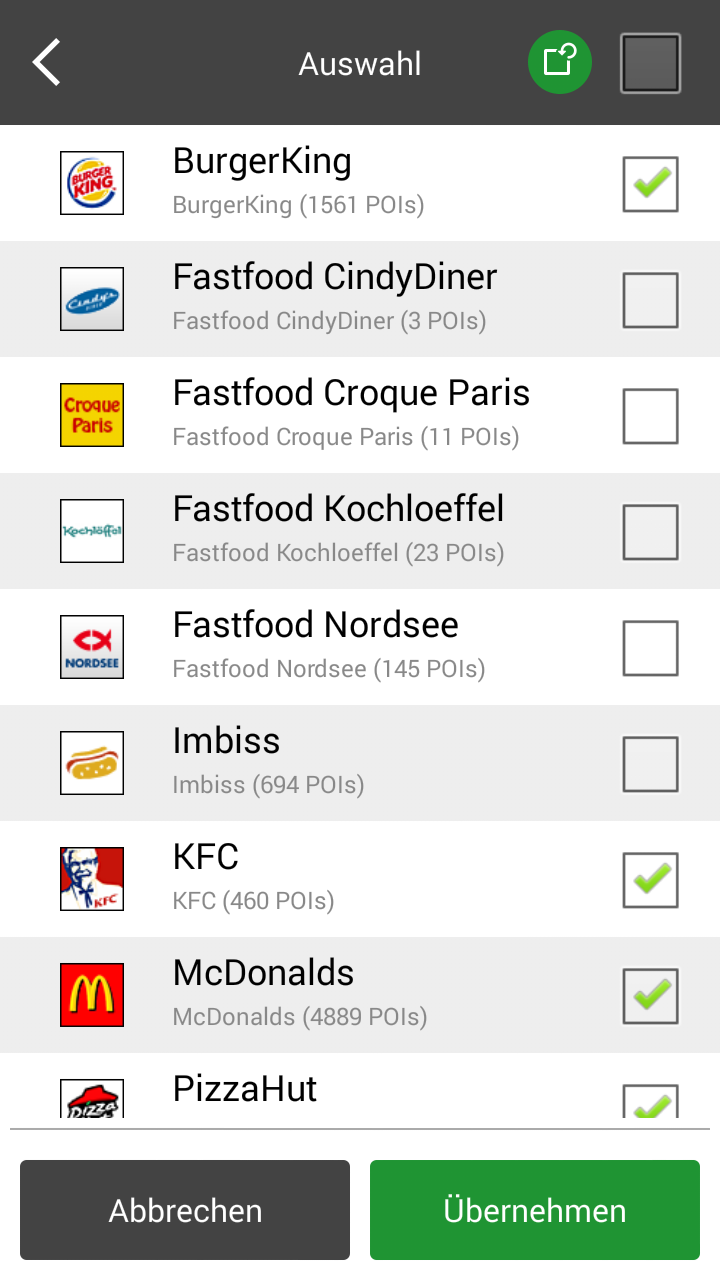Check the Imbiss checkbox
This screenshot has height=1280, width=720.
point(650,764)
